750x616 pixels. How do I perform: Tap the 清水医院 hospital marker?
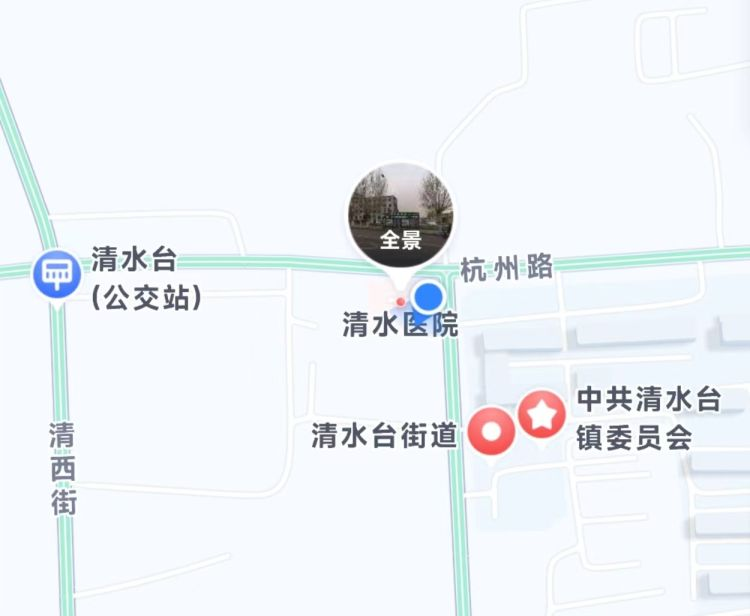click(400, 300)
